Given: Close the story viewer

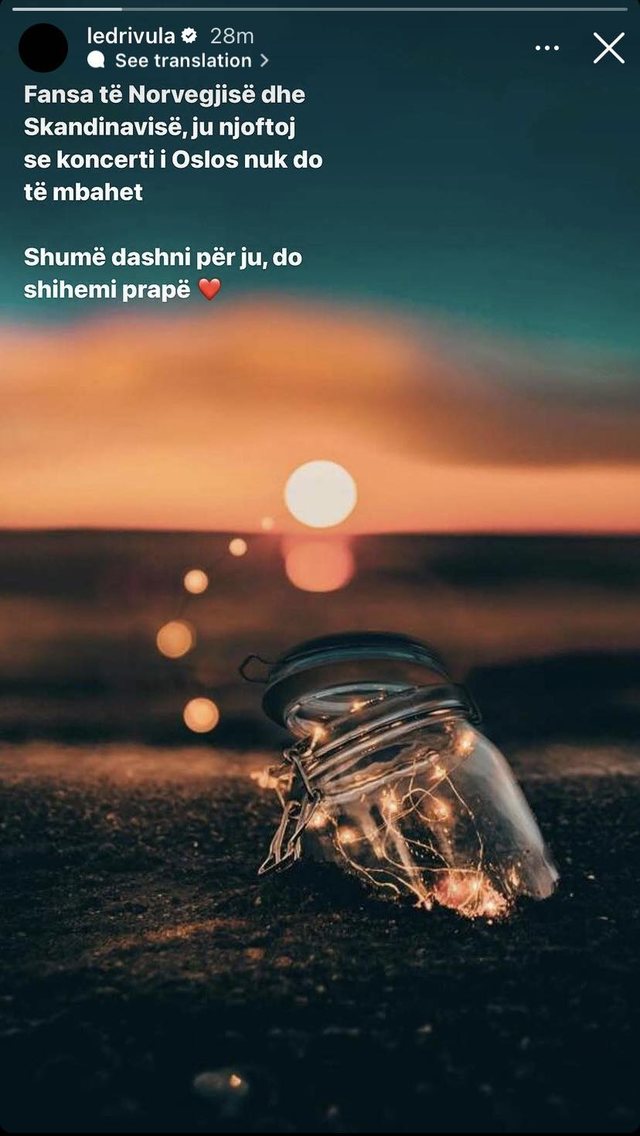Looking at the screenshot, I should 608,48.
